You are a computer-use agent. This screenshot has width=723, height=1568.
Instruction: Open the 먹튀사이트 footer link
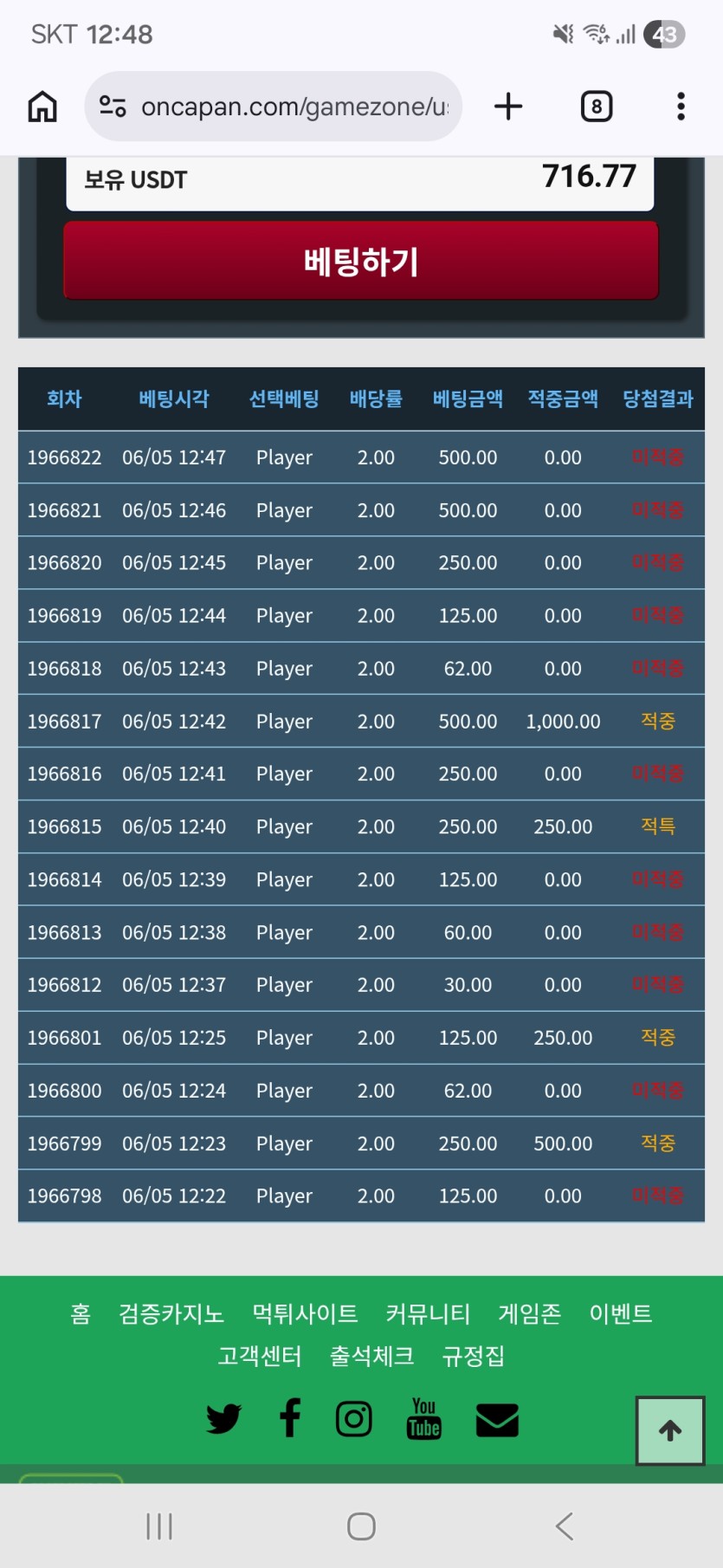click(305, 1314)
